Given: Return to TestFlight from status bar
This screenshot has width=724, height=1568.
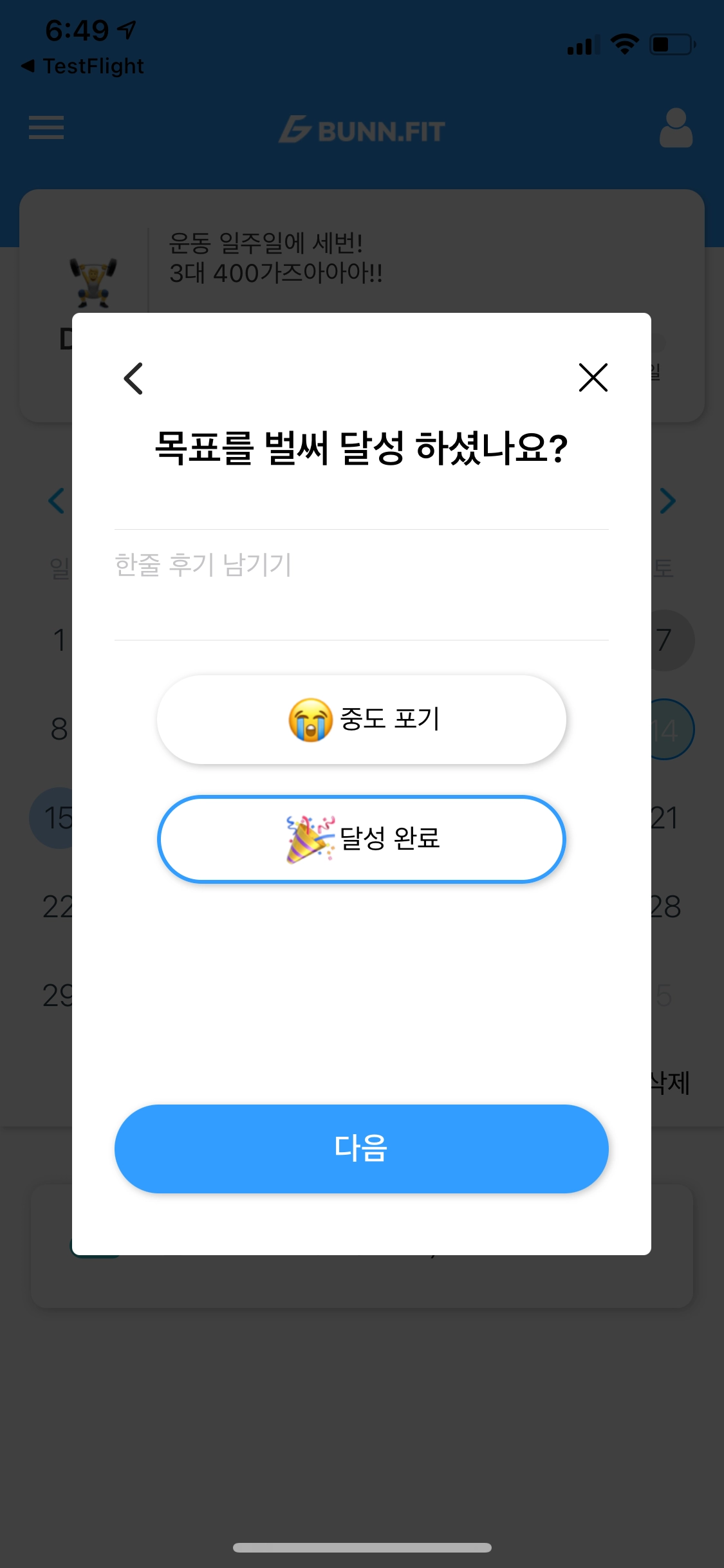Looking at the screenshot, I should [x=82, y=66].
